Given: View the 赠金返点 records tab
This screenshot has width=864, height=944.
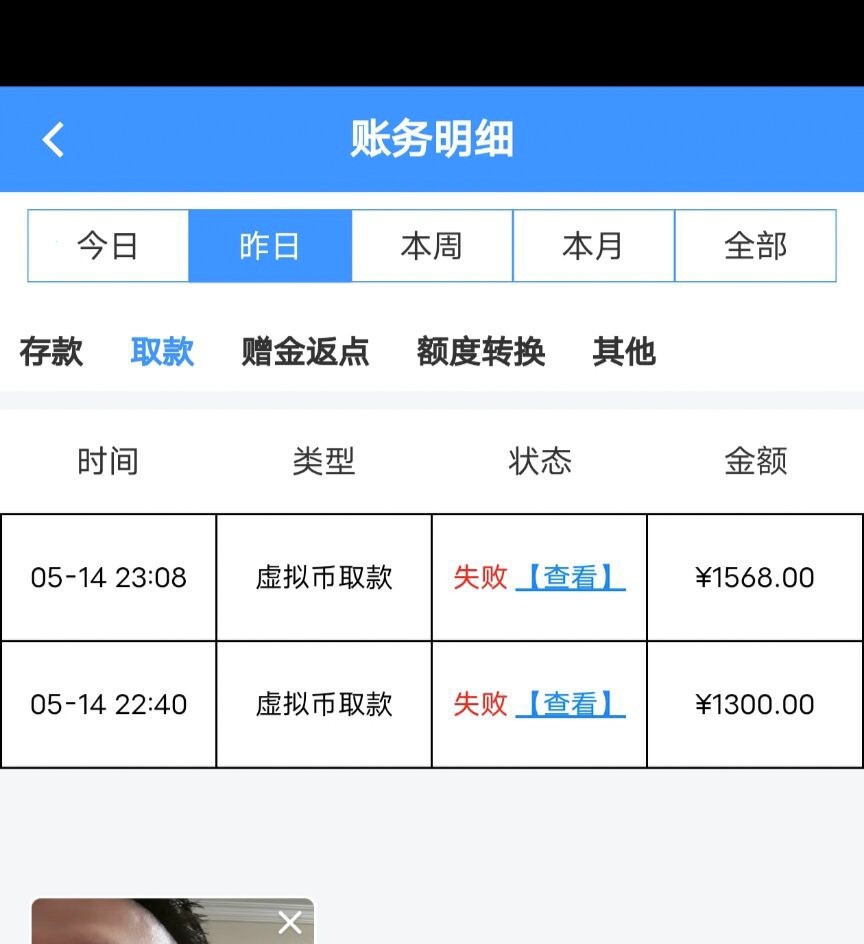Looking at the screenshot, I should coord(305,352).
